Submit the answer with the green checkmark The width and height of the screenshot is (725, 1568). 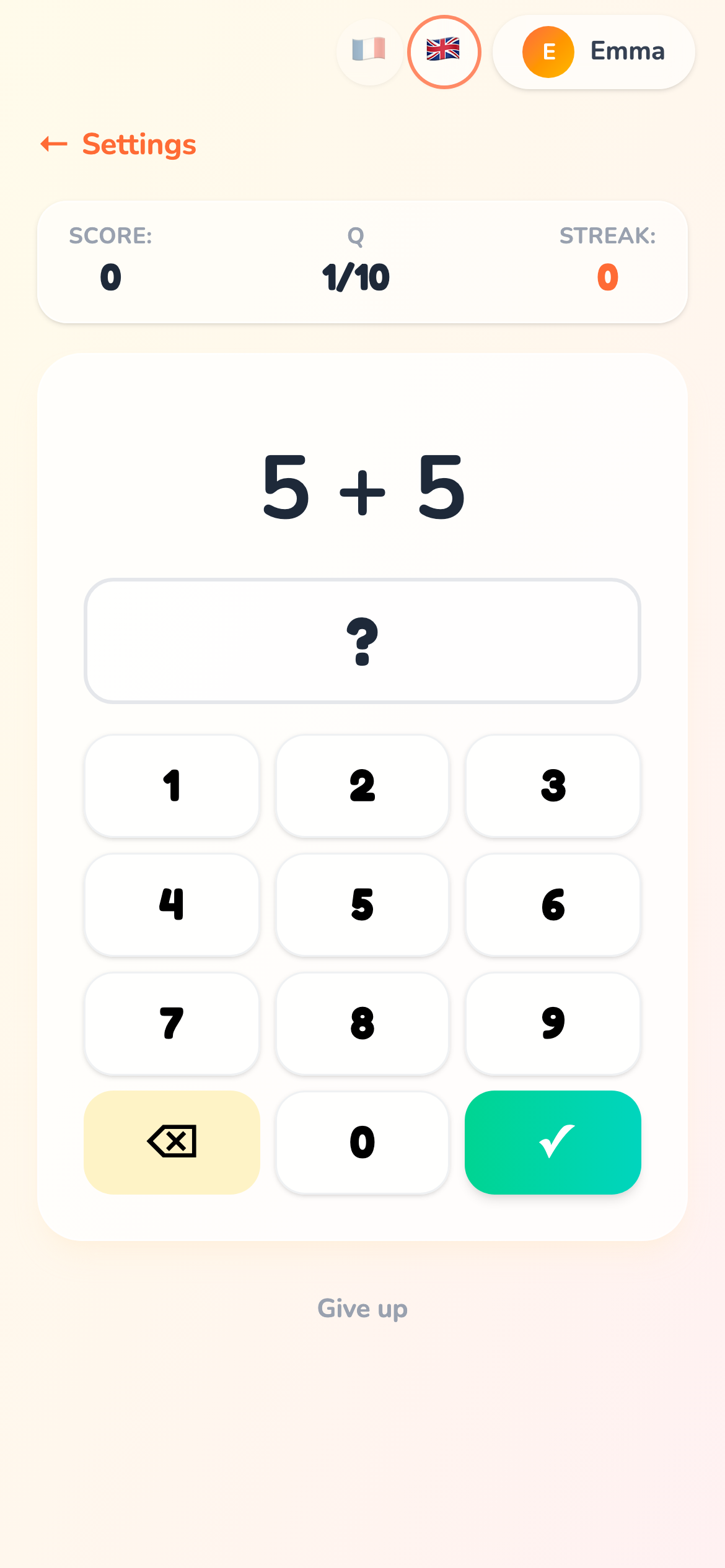tap(553, 1143)
